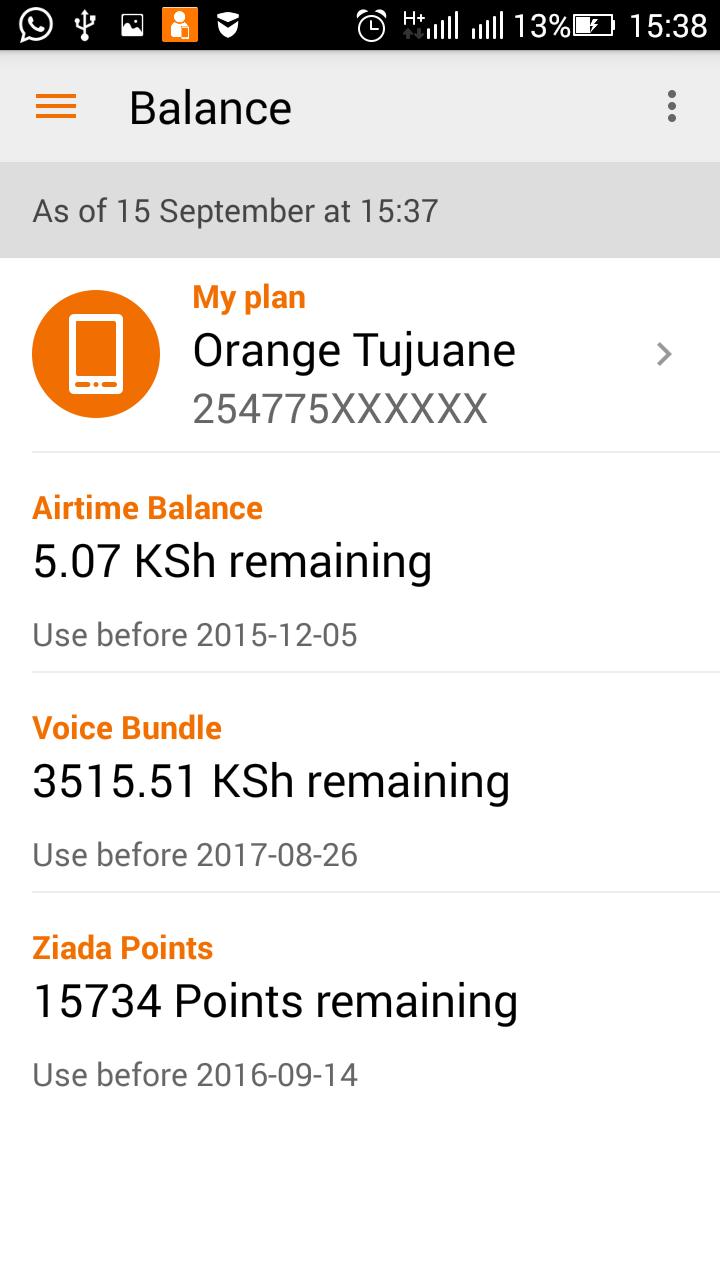Screen dimensions: 720x1280
Task: Expand the My plan details with the chevron
Action: pyautogui.click(x=663, y=353)
